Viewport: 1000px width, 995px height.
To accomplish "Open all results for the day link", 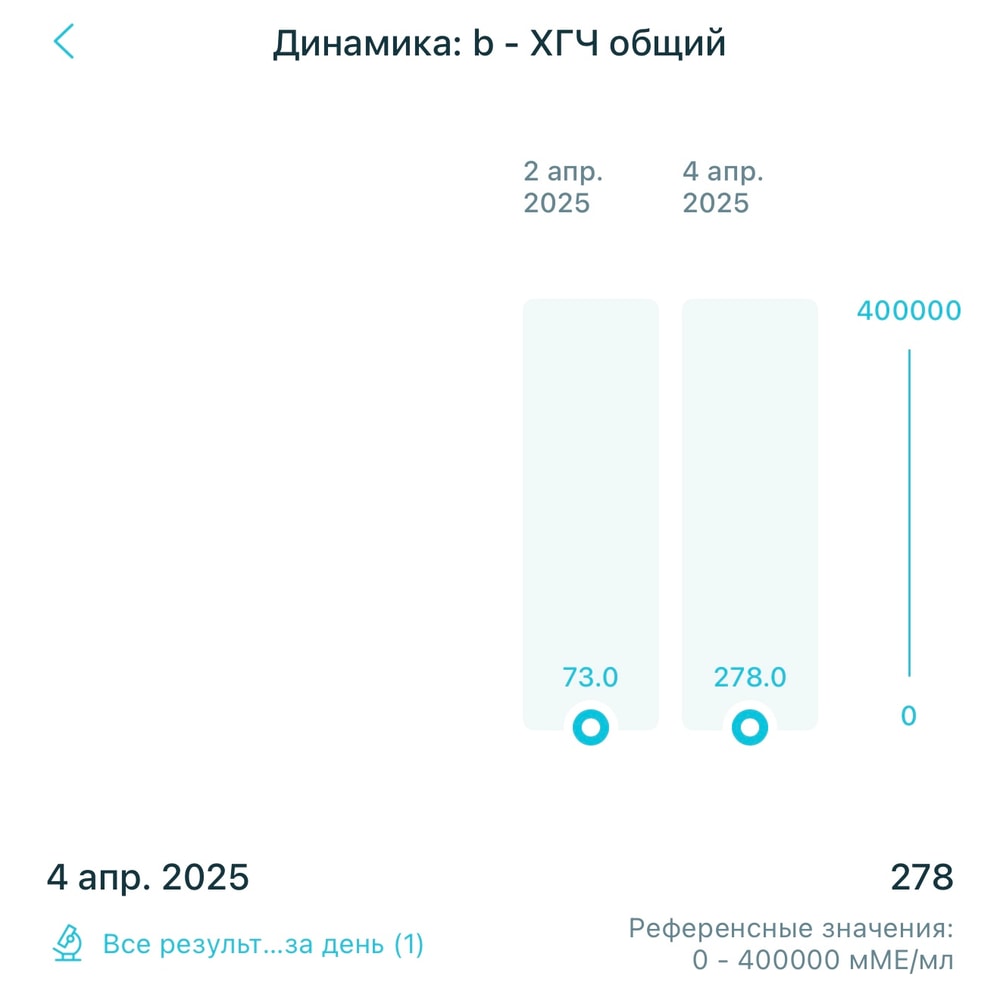I will 262,943.
